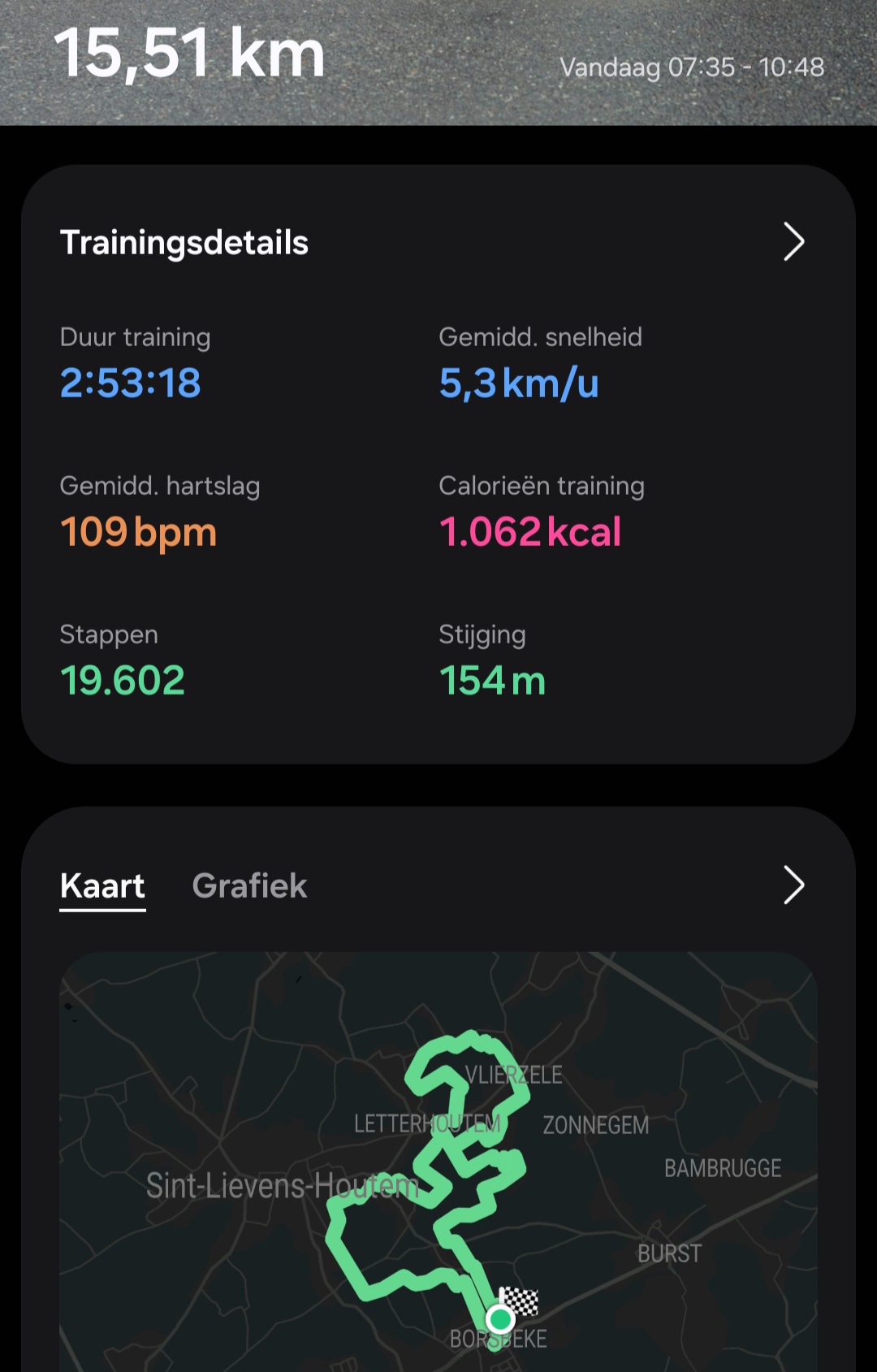Open Trainingsdetails with the chevron arrow
Viewport: 877px width, 1372px height.
(x=793, y=242)
